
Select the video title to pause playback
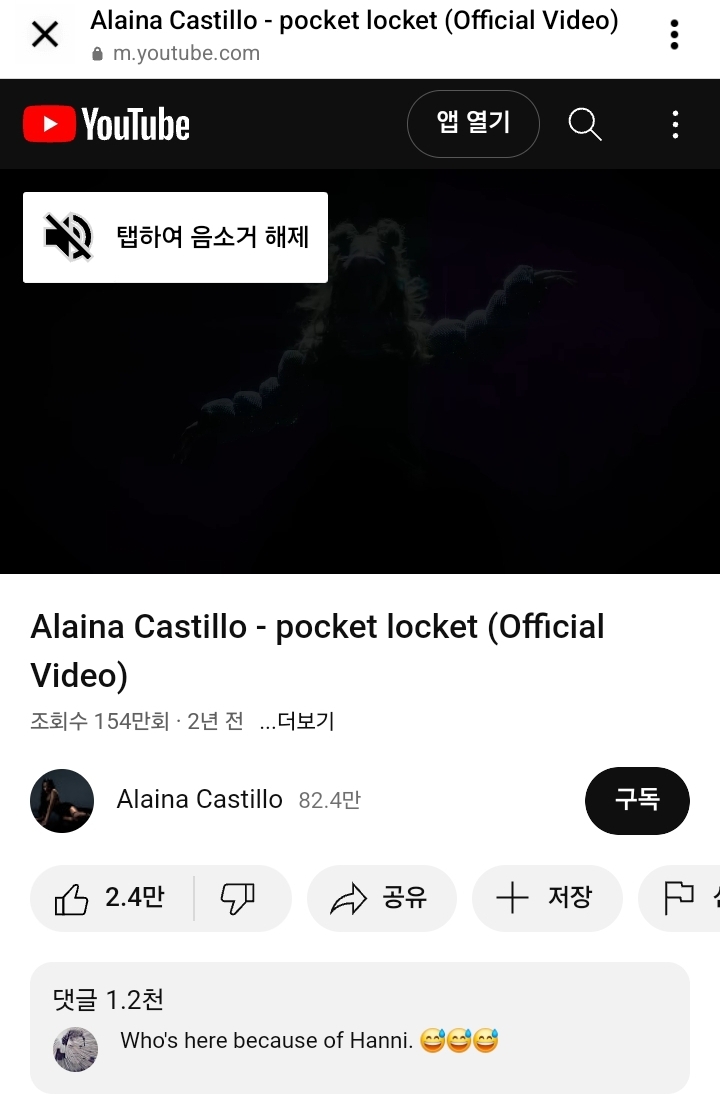(315, 650)
